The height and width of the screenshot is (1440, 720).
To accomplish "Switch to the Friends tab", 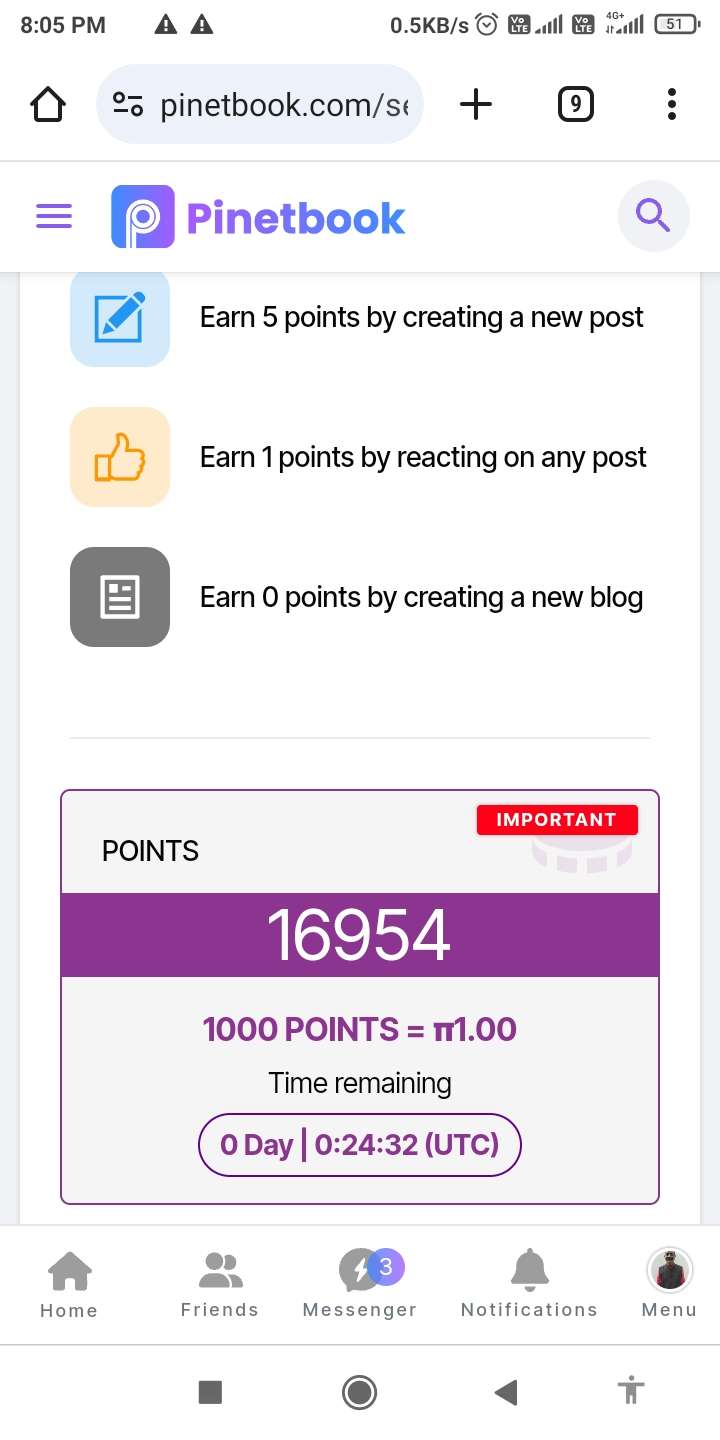I will pos(219,1285).
